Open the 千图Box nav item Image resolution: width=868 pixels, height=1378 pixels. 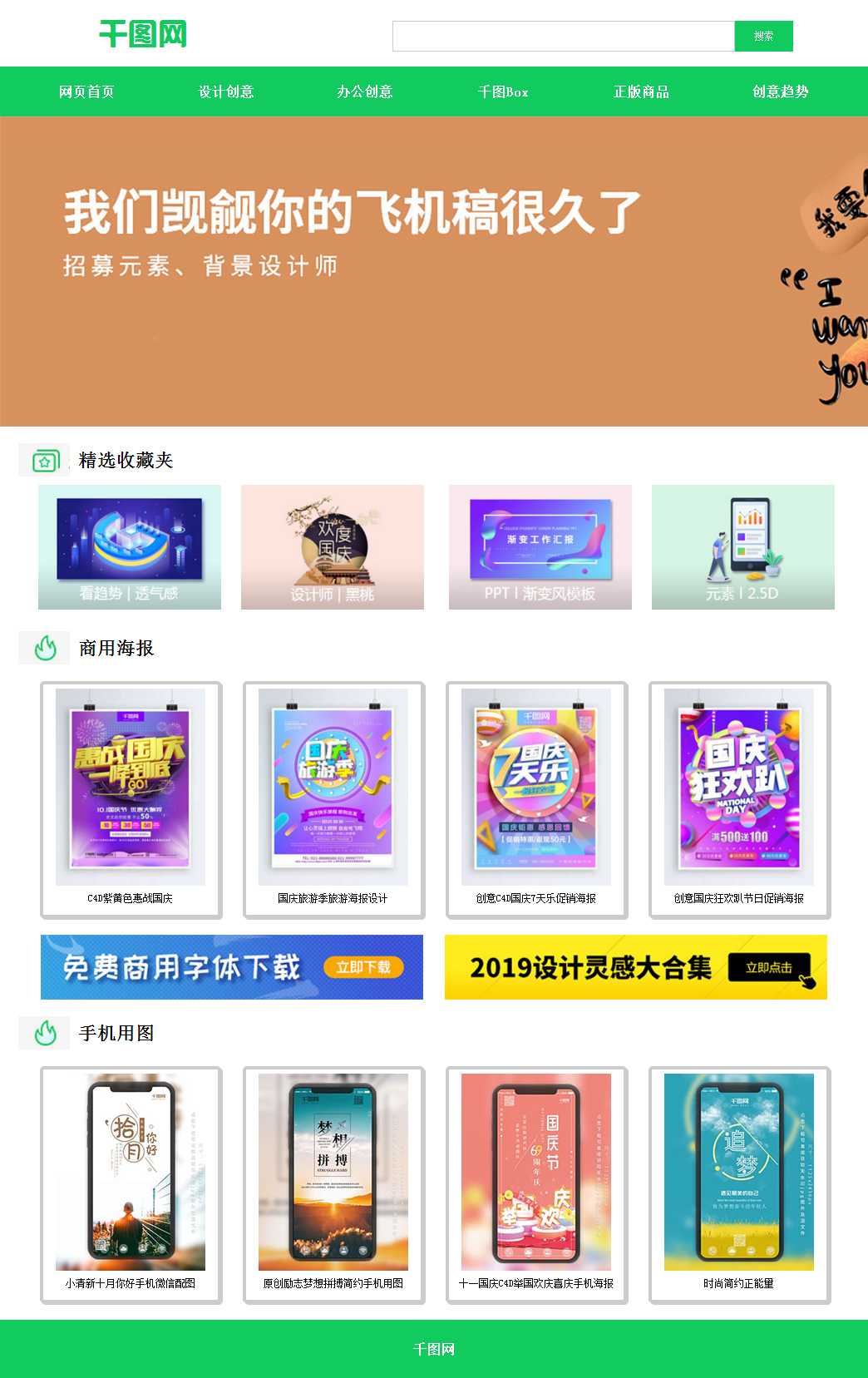pos(503,91)
